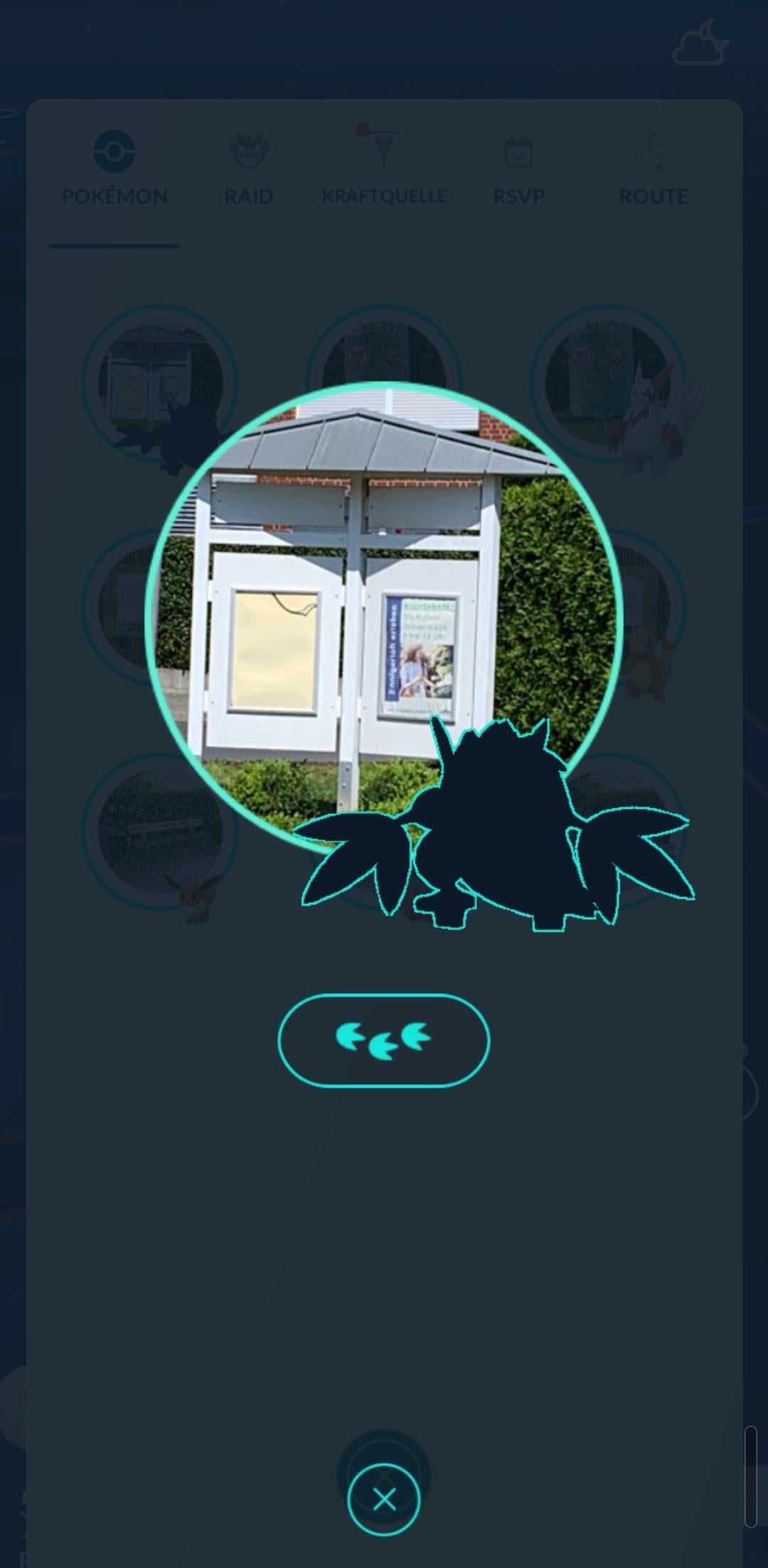
Task: Tap the footprints tracking button
Action: [x=383, y=1040]
